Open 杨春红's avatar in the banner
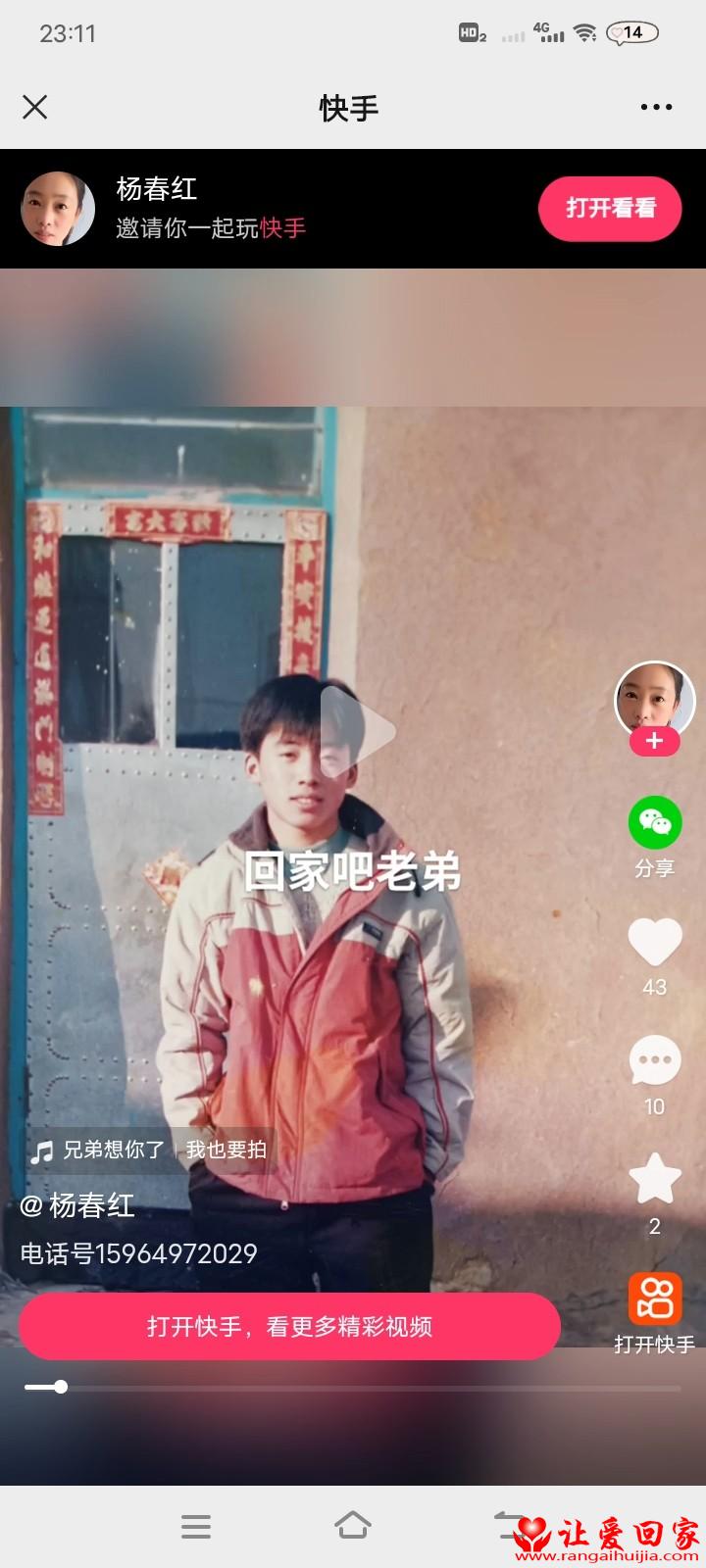 coord(58,208)
